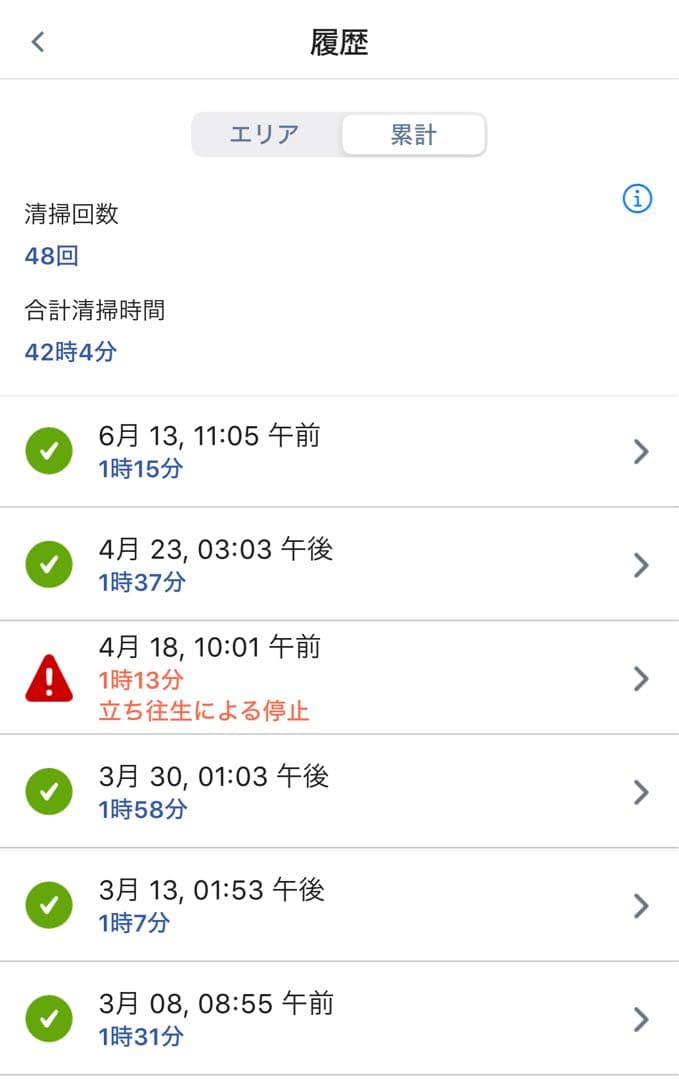The height and width of the screenshot is (1080, 679).
Task: View the 3月 08, 08:55 午前 cleaning
Action: (x=339, y=1019)
